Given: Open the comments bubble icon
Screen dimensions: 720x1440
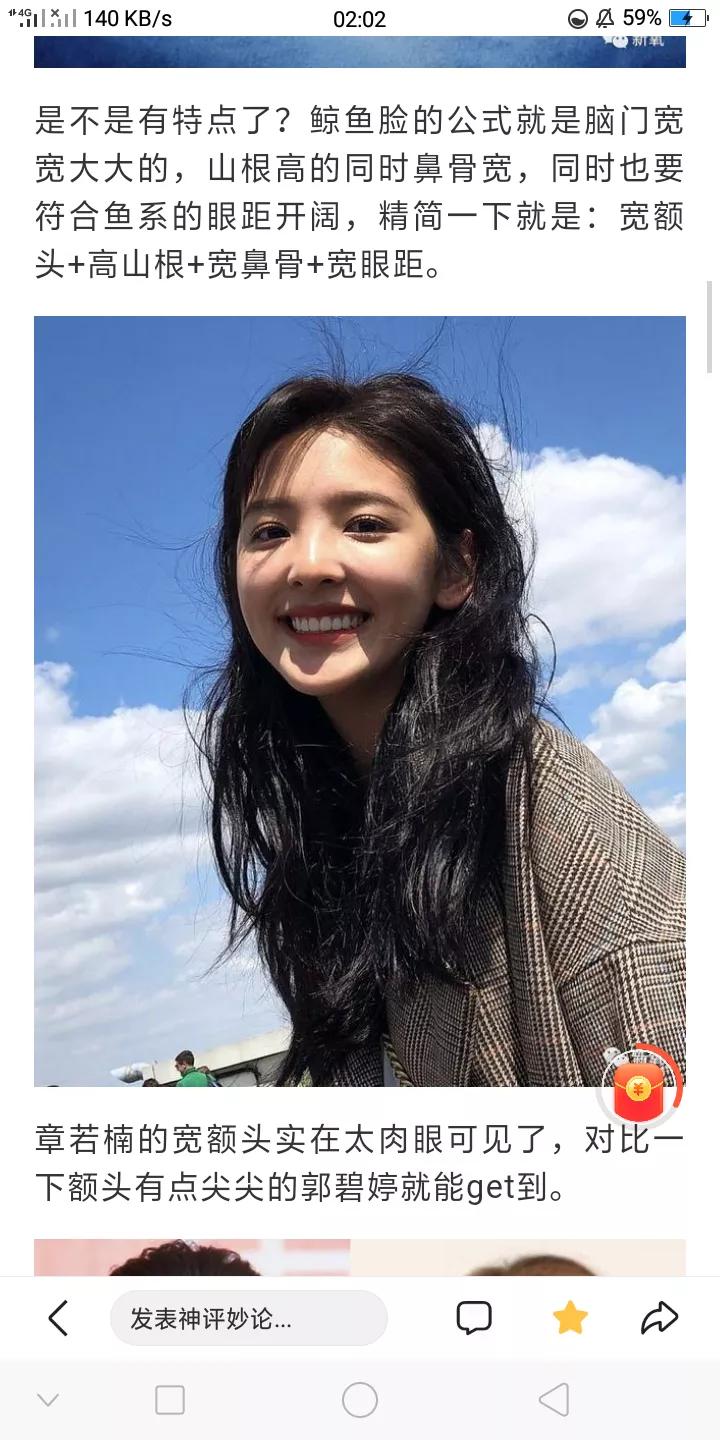Looking at the screenshot, I should click(x=474, y=1318).
